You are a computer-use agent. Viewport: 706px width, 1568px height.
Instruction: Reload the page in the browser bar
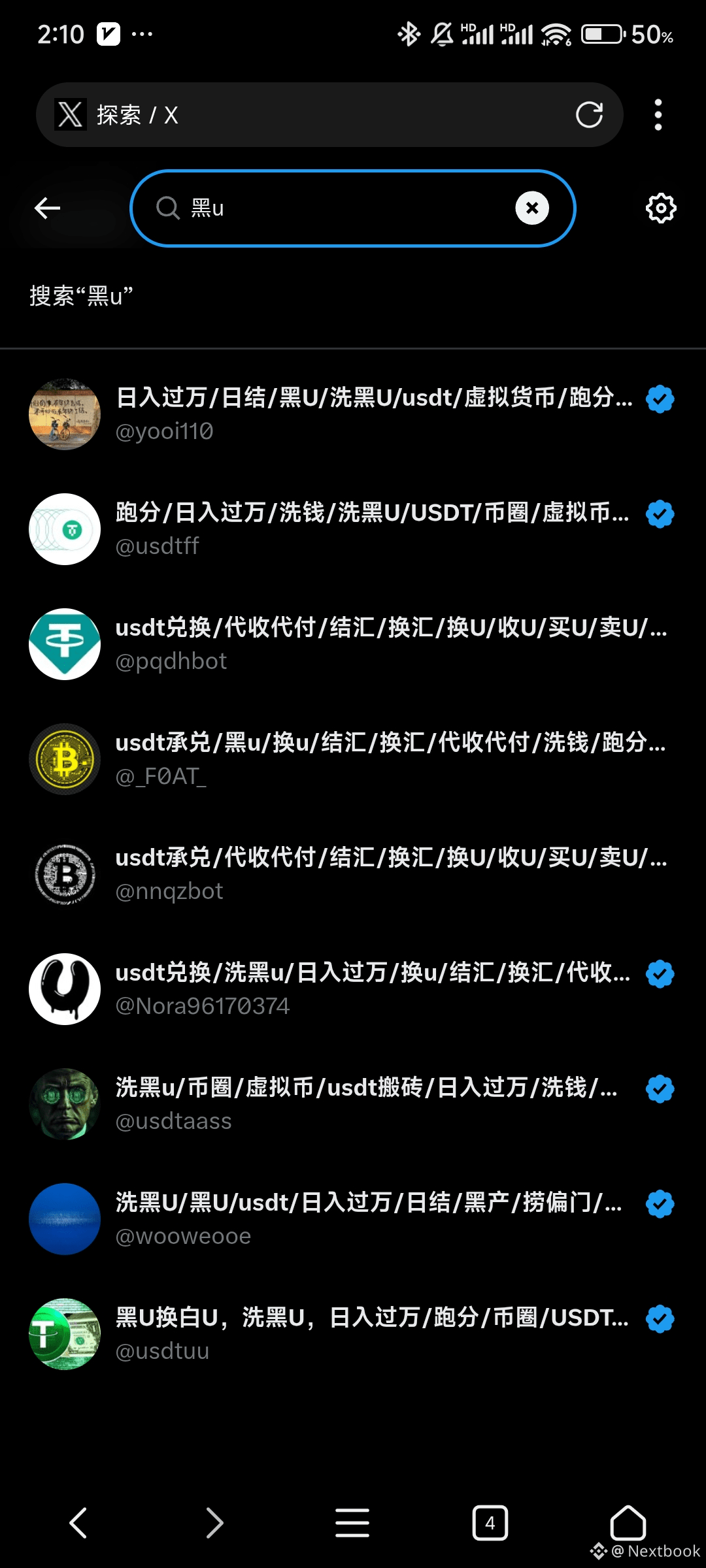[x=588, y=115]
